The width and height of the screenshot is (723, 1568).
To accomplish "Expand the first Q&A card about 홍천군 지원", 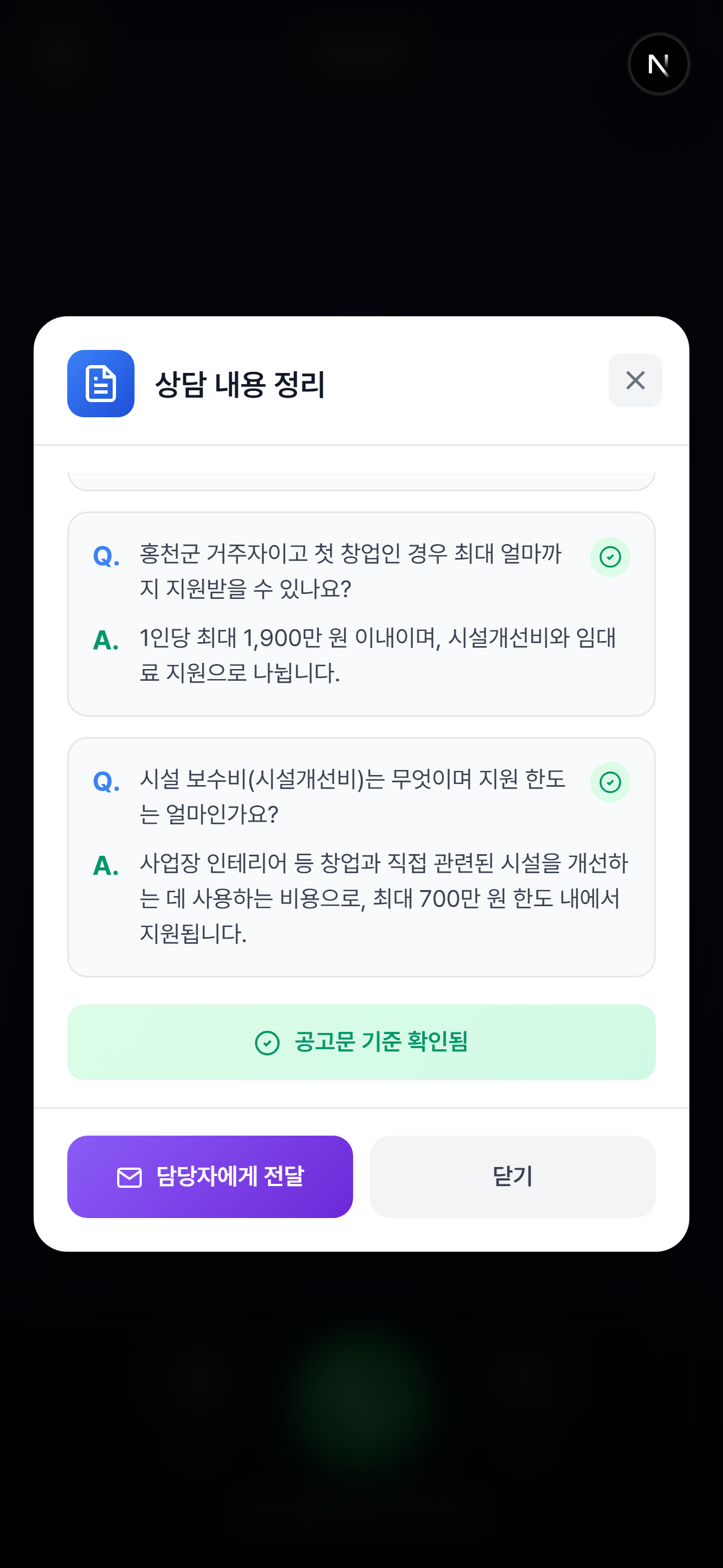I will tap(361, 615).
